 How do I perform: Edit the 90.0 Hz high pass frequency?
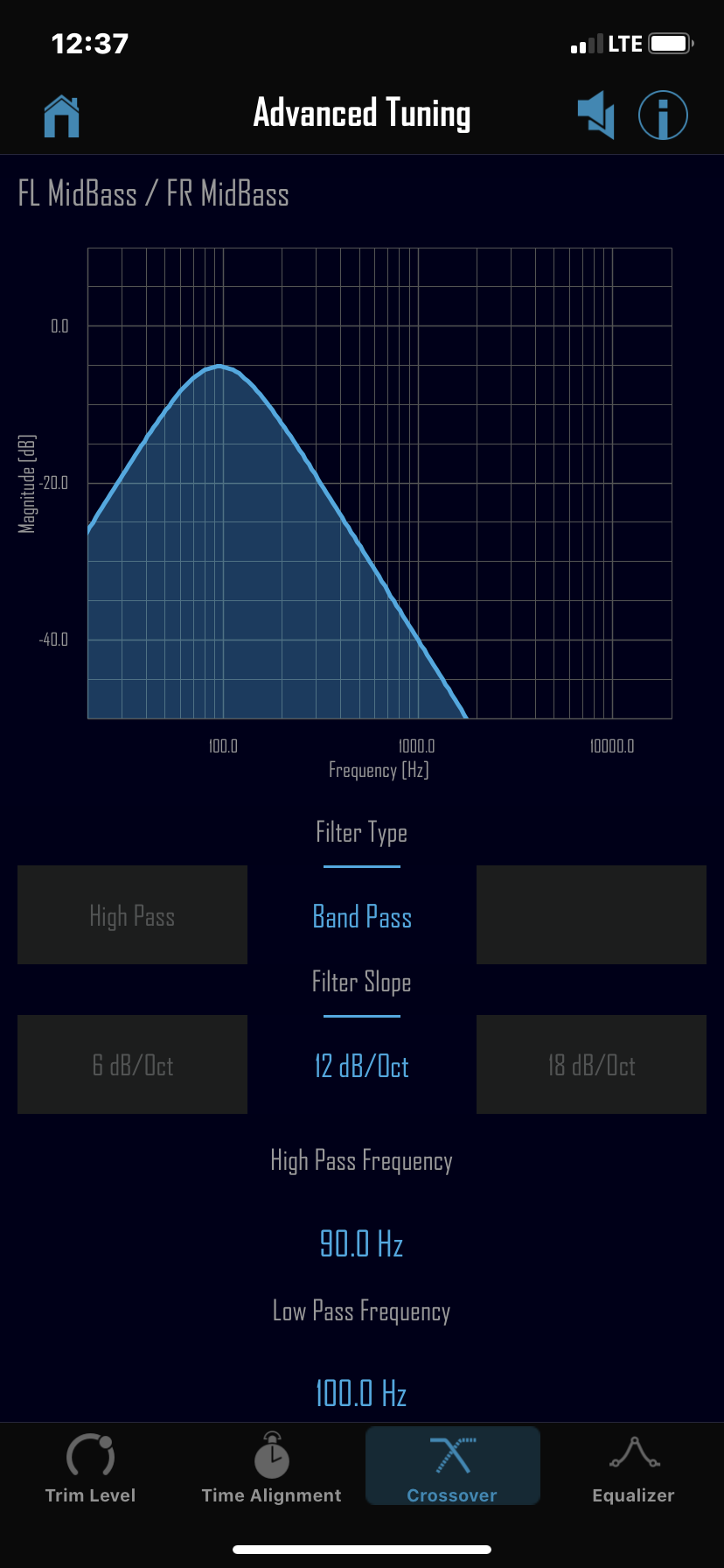362,1243
